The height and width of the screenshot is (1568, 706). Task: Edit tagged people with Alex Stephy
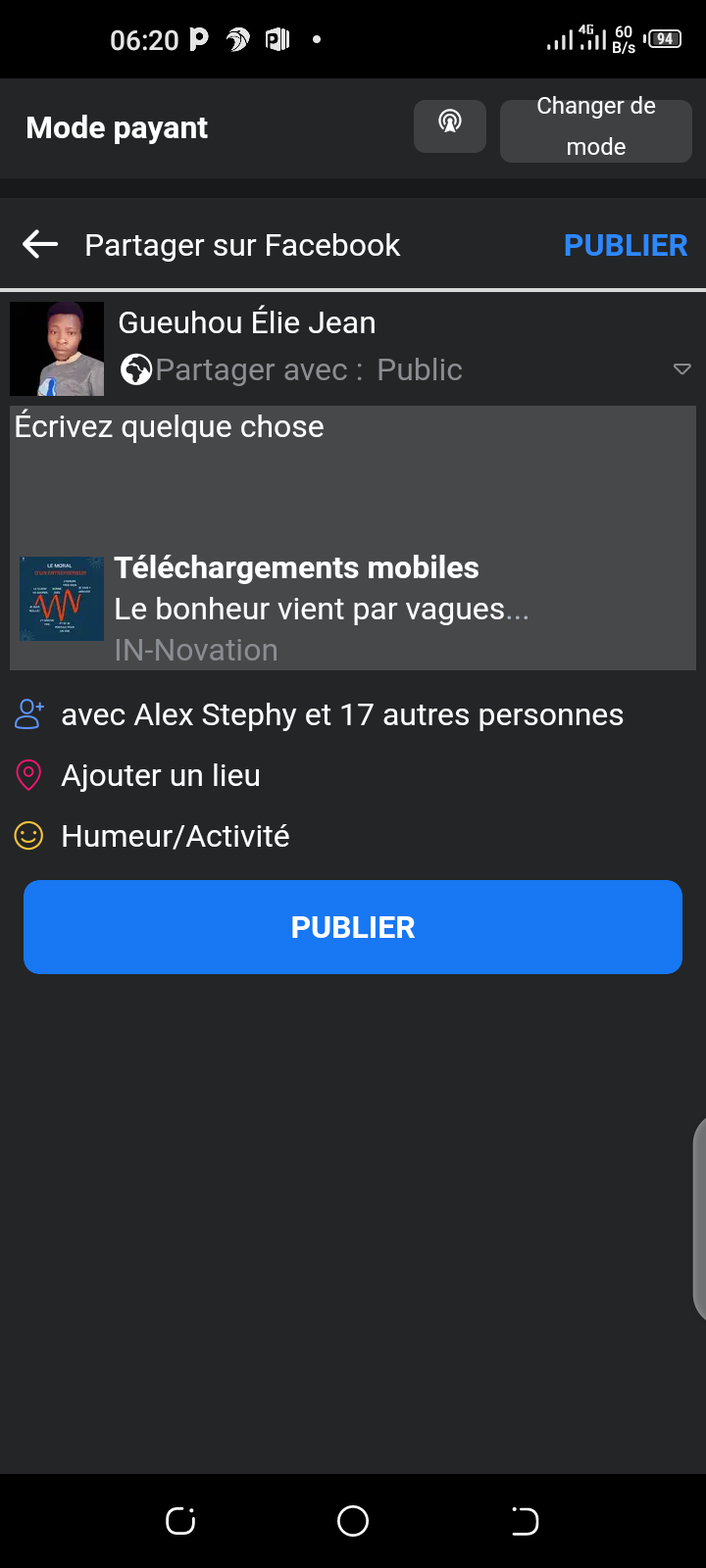[x=341, y=715]
